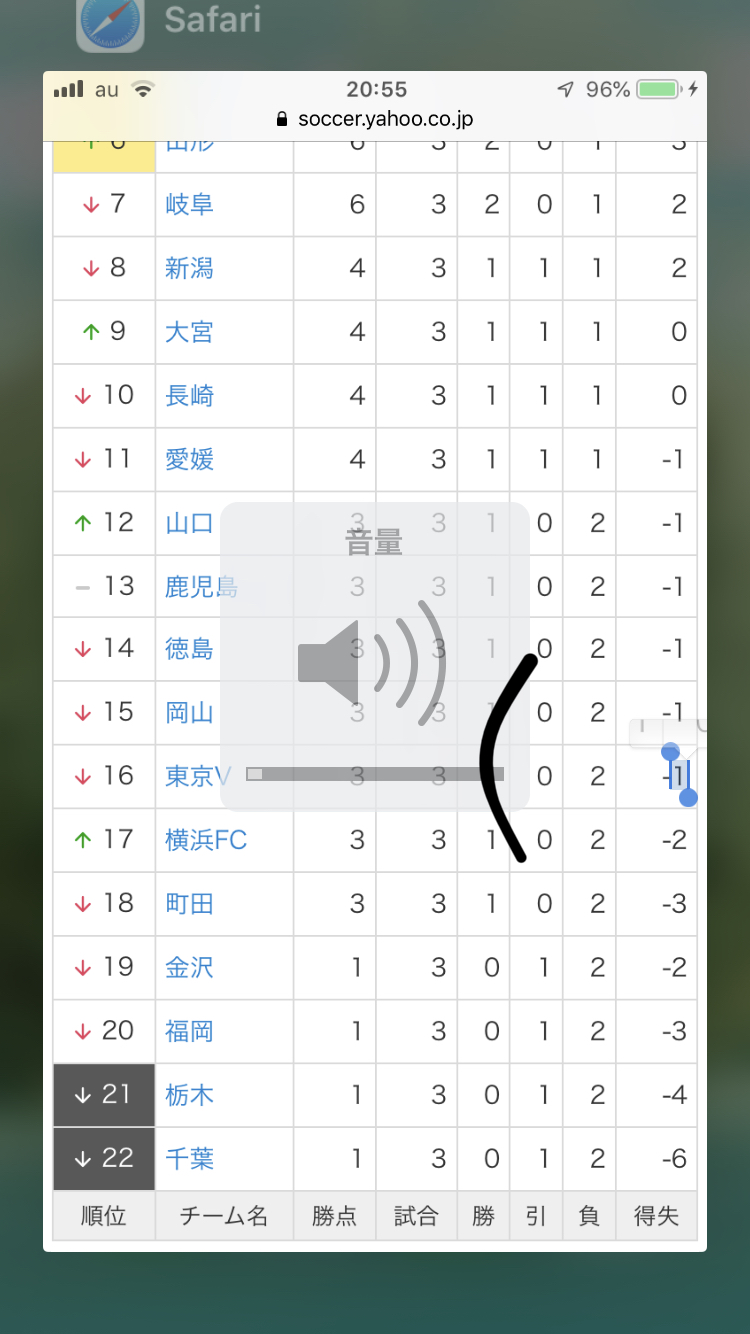Select the 長崎 team link
This screenshot has width=750, height=1334.
pos(189,396)
